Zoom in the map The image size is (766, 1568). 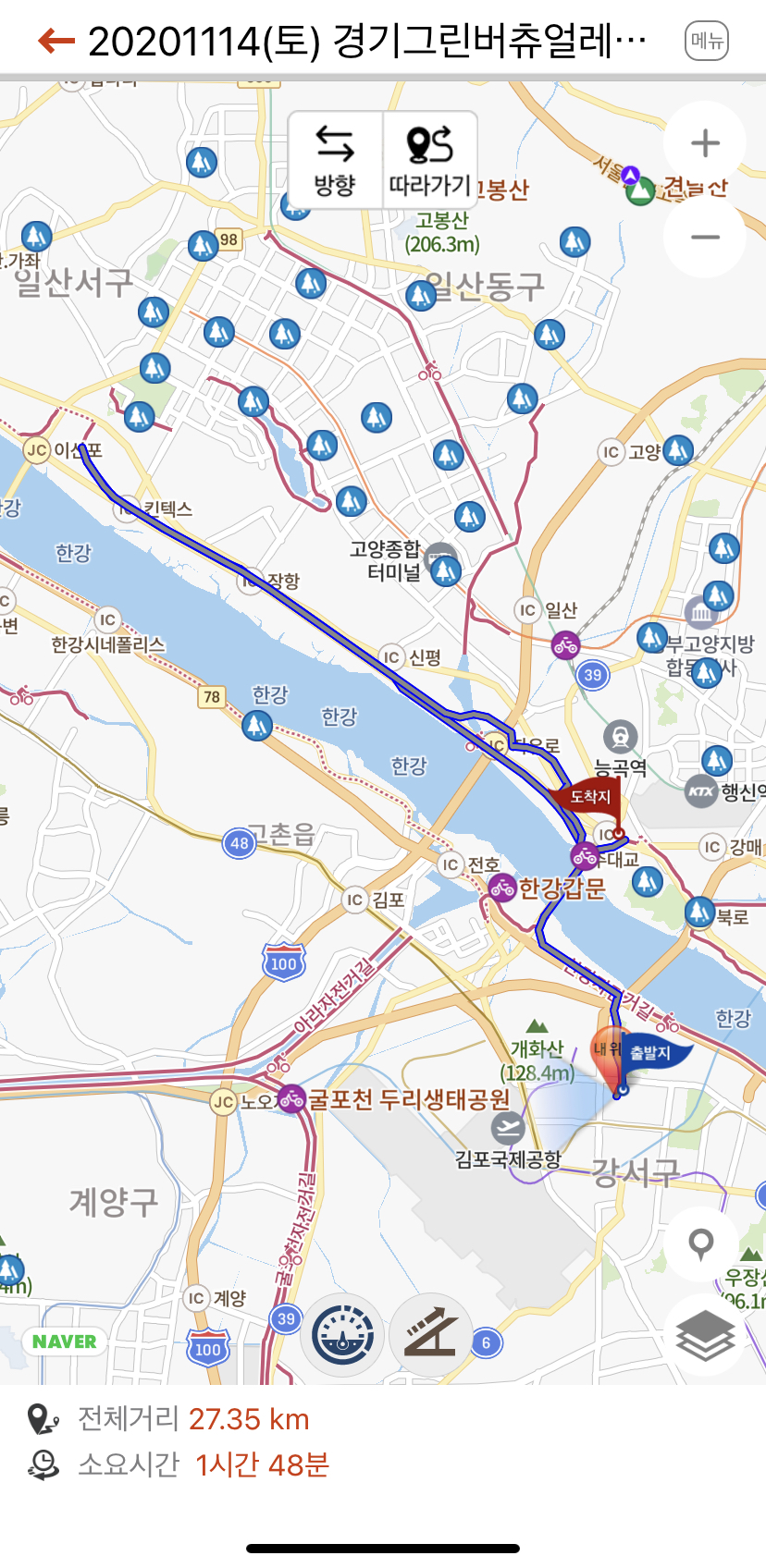[705, 143]
